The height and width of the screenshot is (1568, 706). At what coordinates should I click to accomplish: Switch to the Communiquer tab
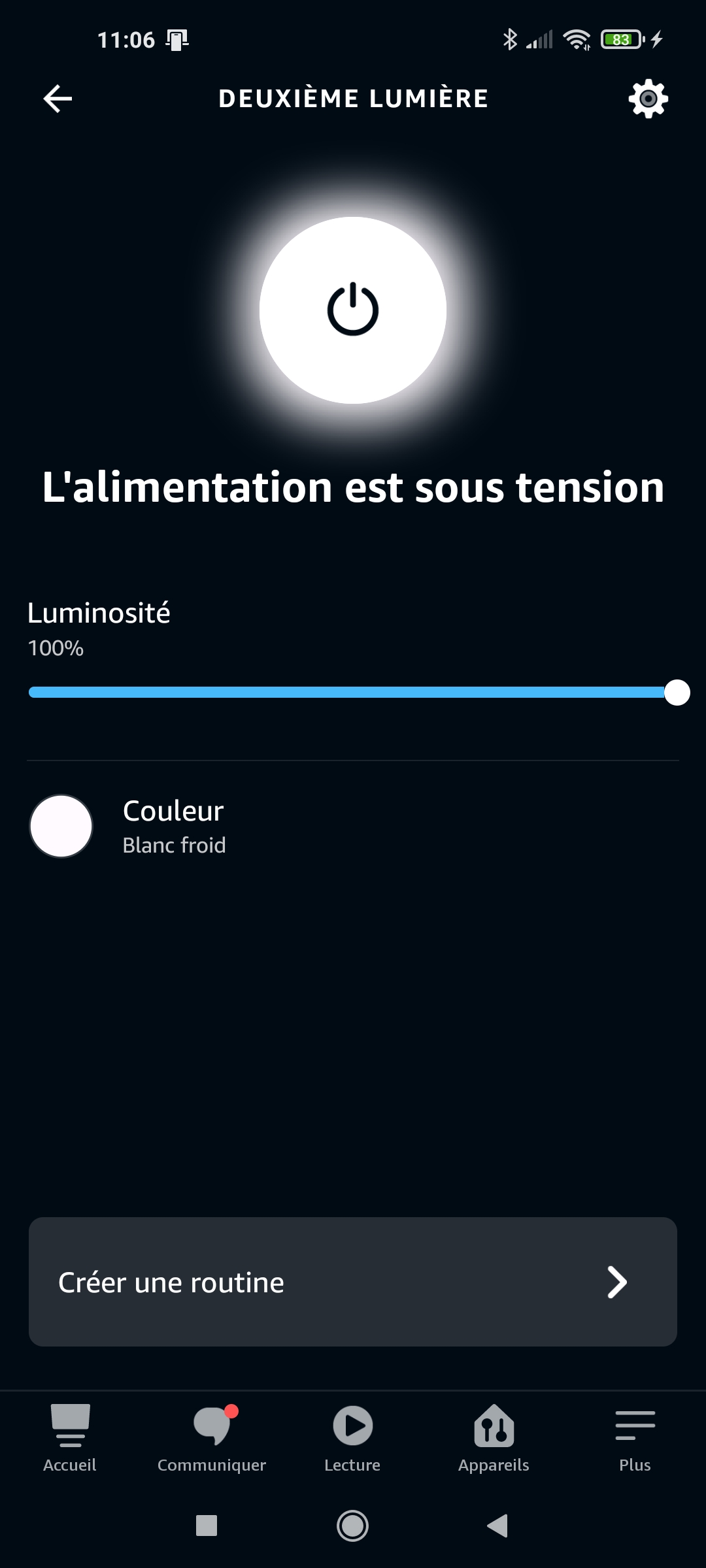212,1438
